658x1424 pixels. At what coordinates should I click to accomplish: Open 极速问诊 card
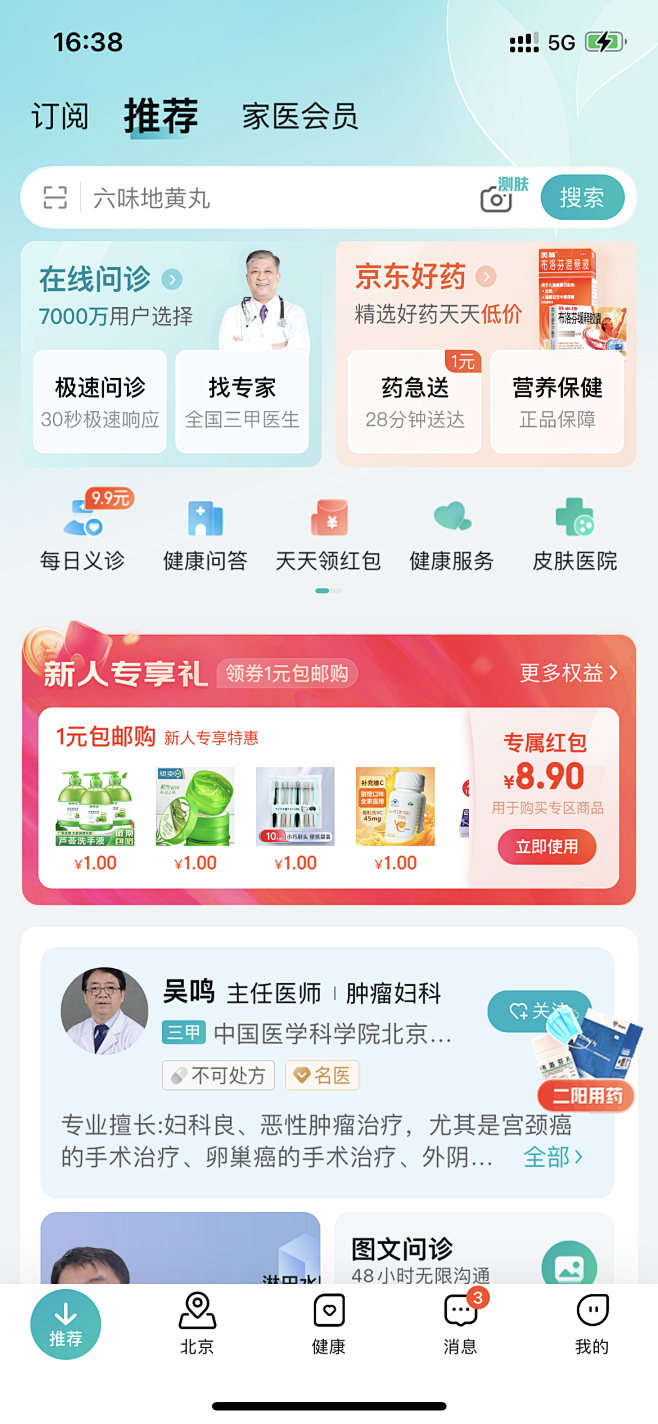pos(100,401)
